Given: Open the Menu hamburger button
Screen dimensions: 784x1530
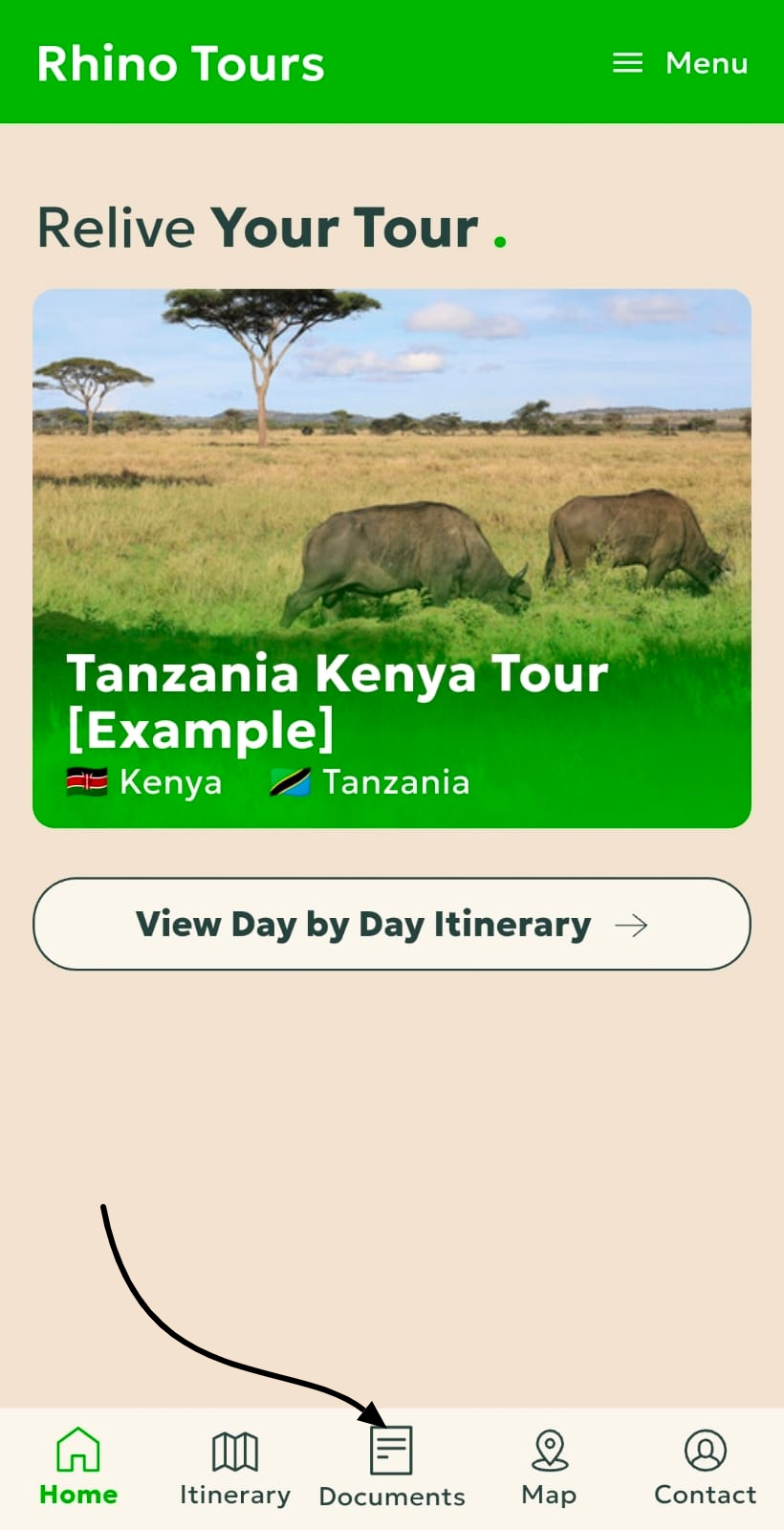Looking at the screenshot, I should tap(680, 63).
